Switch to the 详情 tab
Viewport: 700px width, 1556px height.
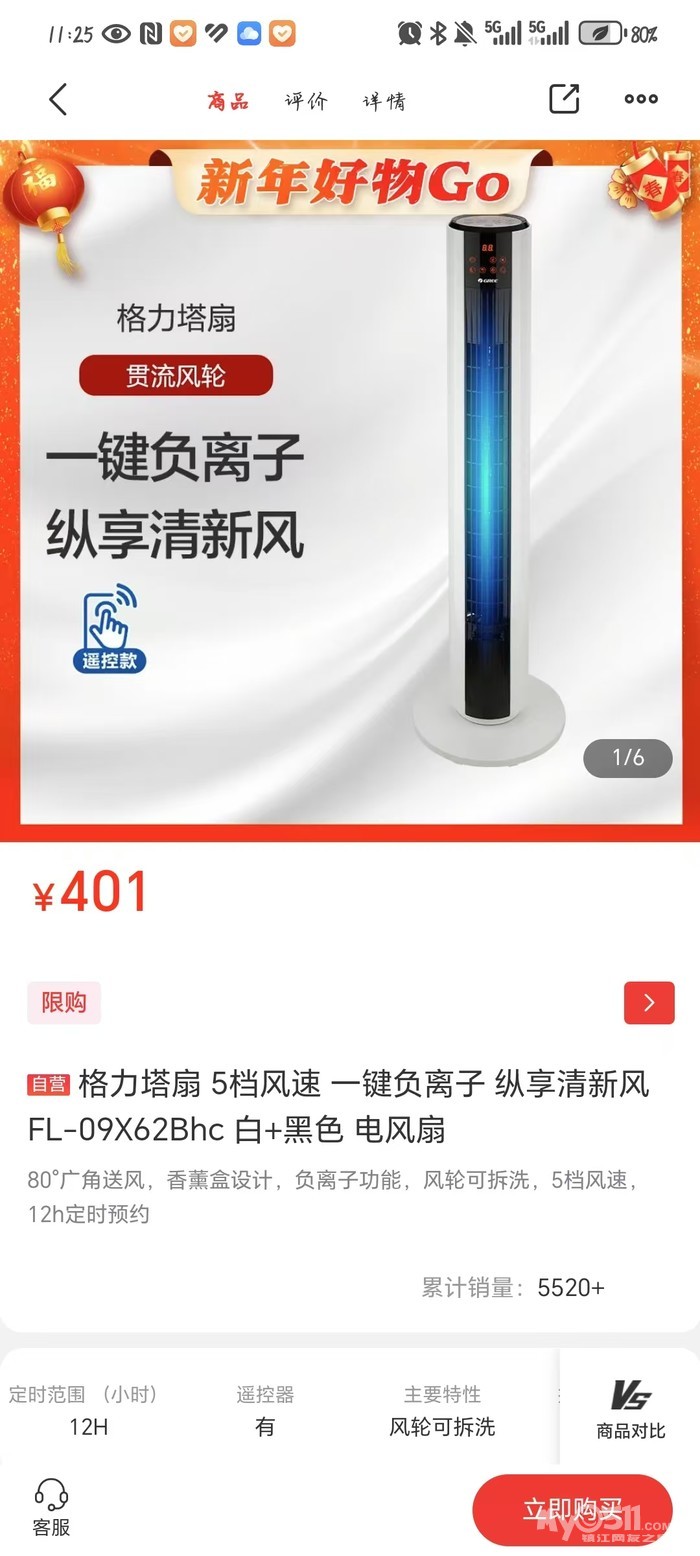[x=384, y=101]
